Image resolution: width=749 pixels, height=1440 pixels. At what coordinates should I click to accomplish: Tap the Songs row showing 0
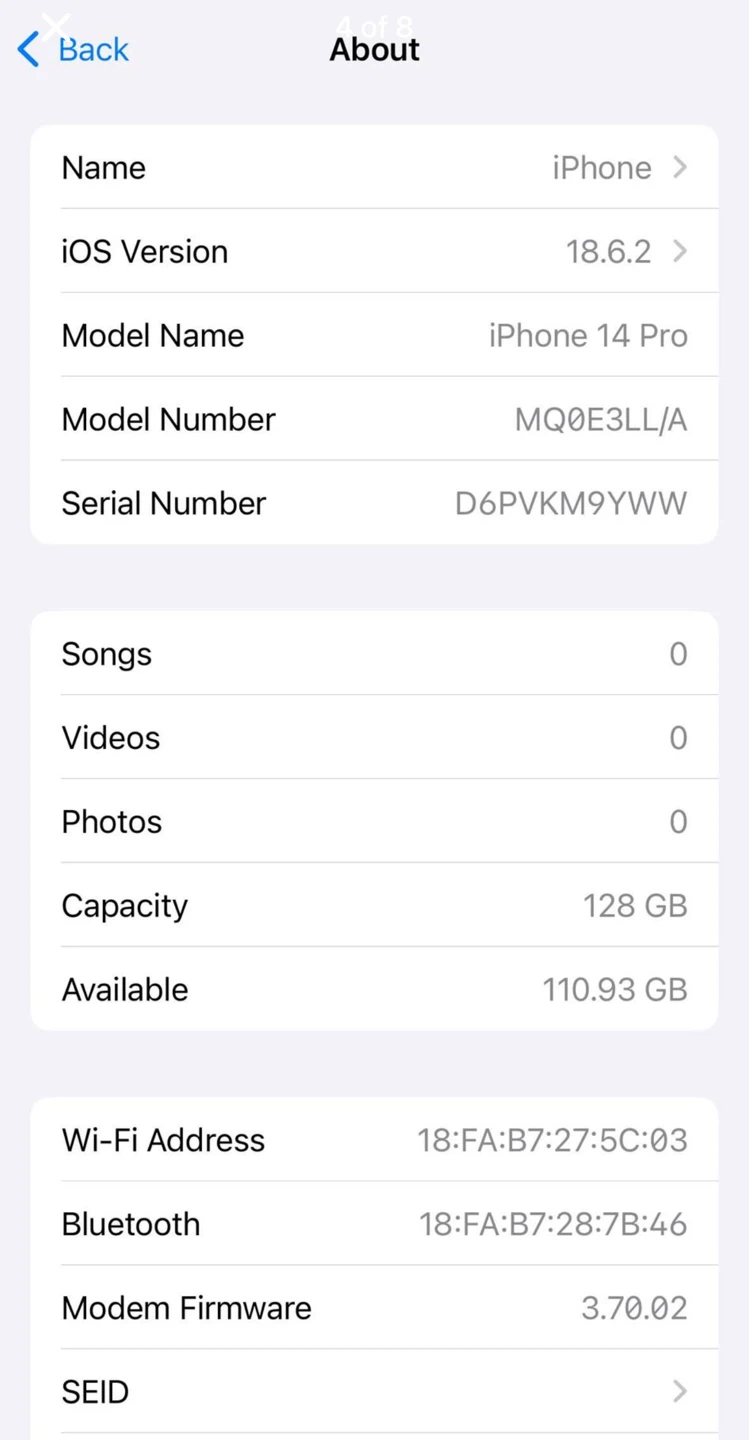[x=374, y=653]
